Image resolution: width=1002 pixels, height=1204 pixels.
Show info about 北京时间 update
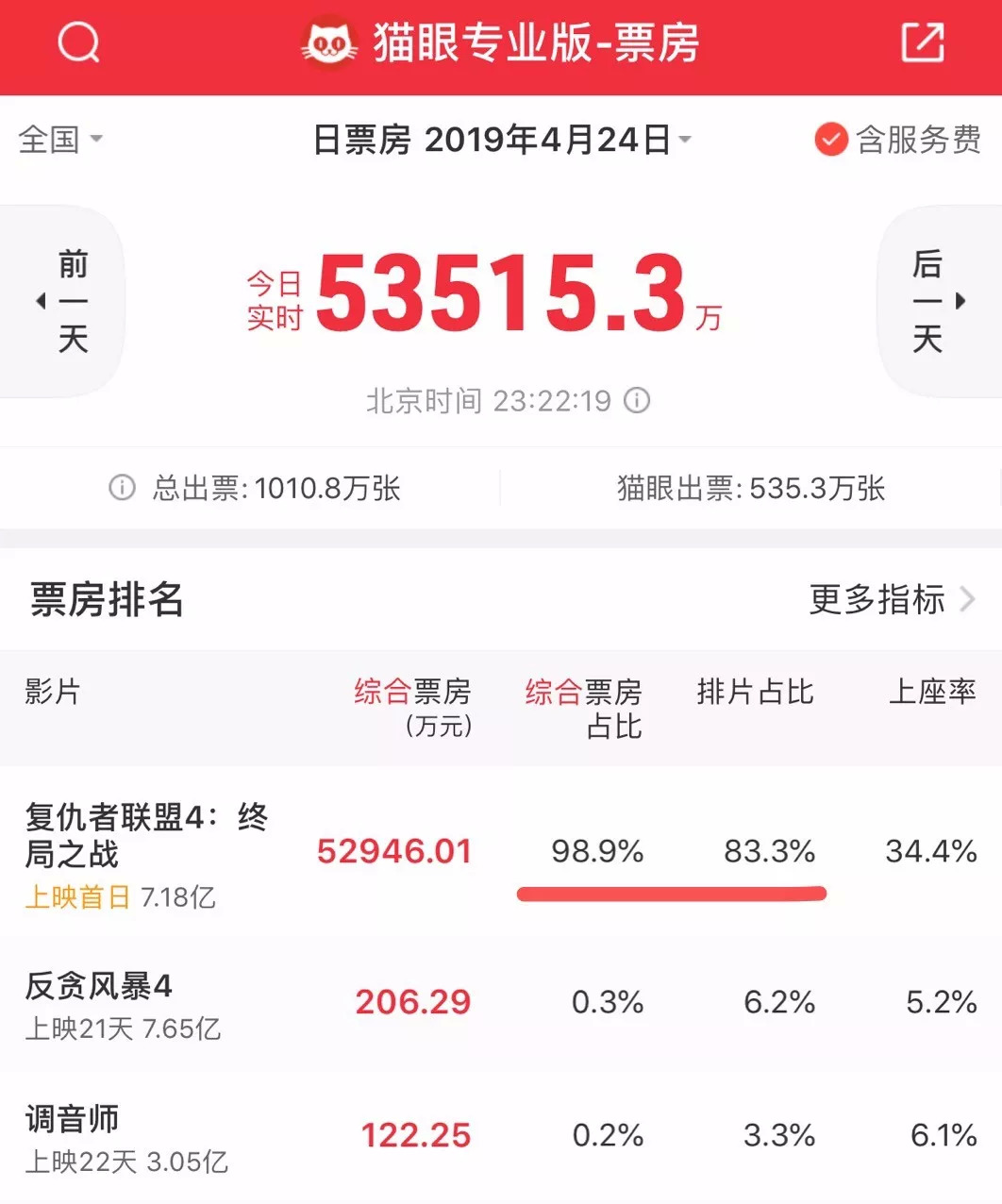point(638,401)
